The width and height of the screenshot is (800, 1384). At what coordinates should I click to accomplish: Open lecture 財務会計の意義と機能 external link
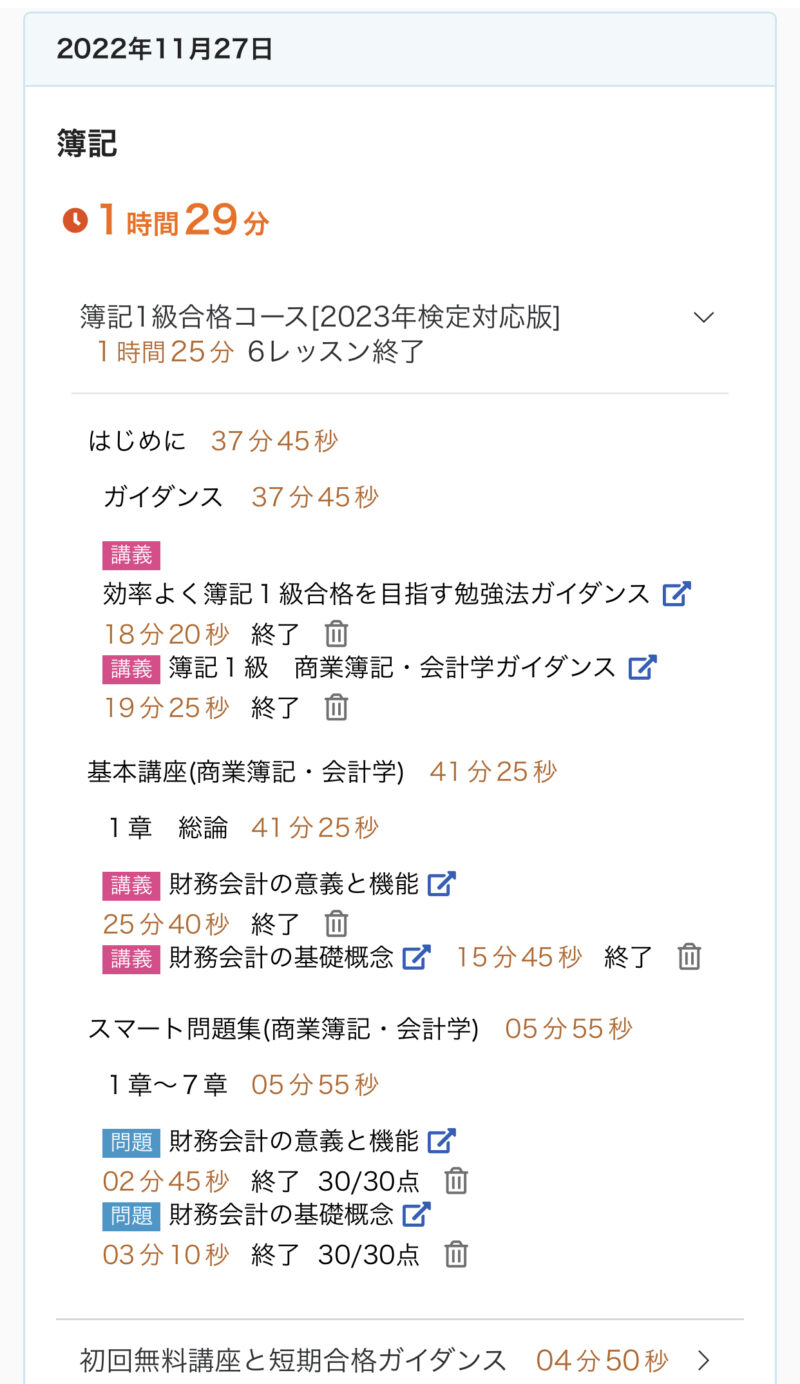(441, 884)
